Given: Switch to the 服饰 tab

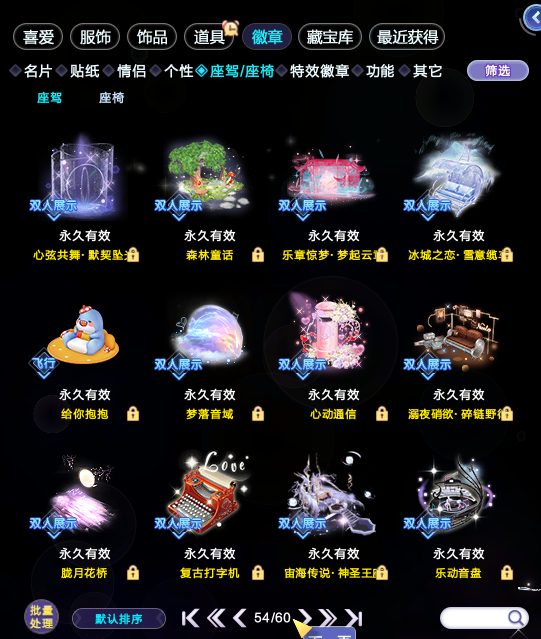Looking at the screenshot, I should (x=95, y=37).
